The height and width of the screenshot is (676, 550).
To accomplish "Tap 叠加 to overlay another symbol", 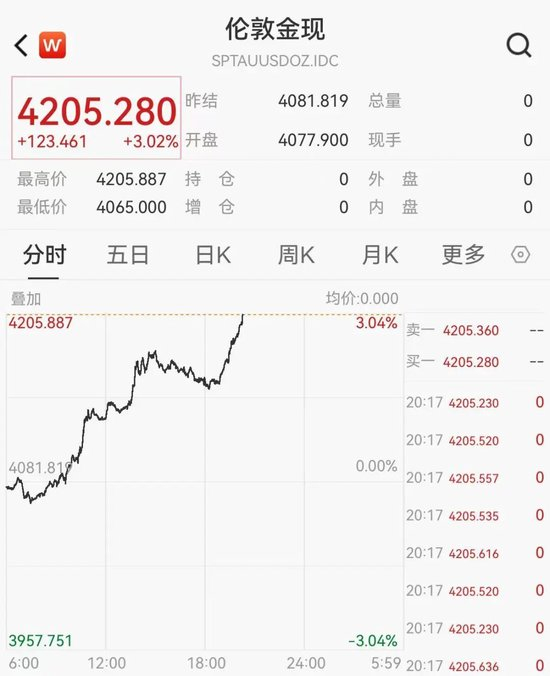I will tap(26, 299).
